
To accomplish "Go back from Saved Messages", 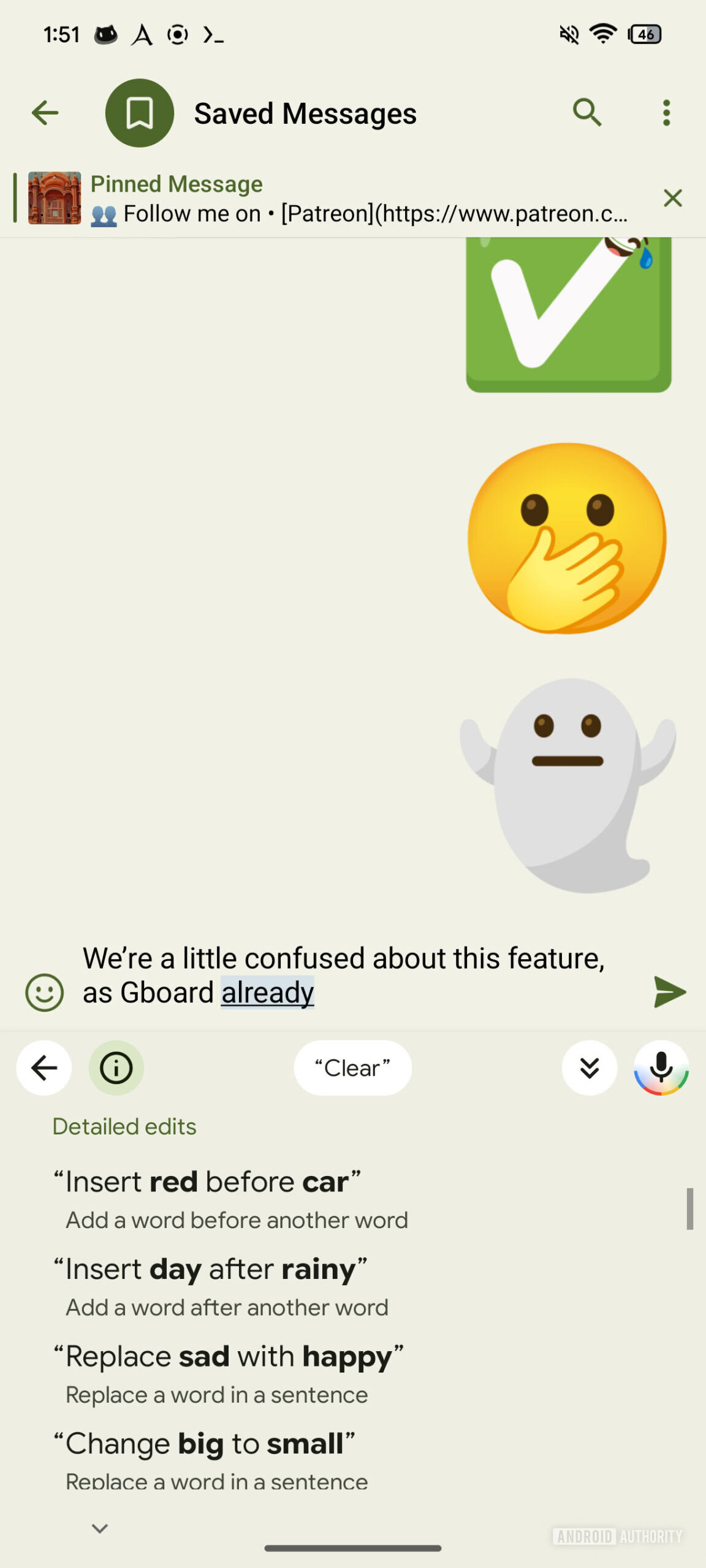I will (x=45, y=113).
